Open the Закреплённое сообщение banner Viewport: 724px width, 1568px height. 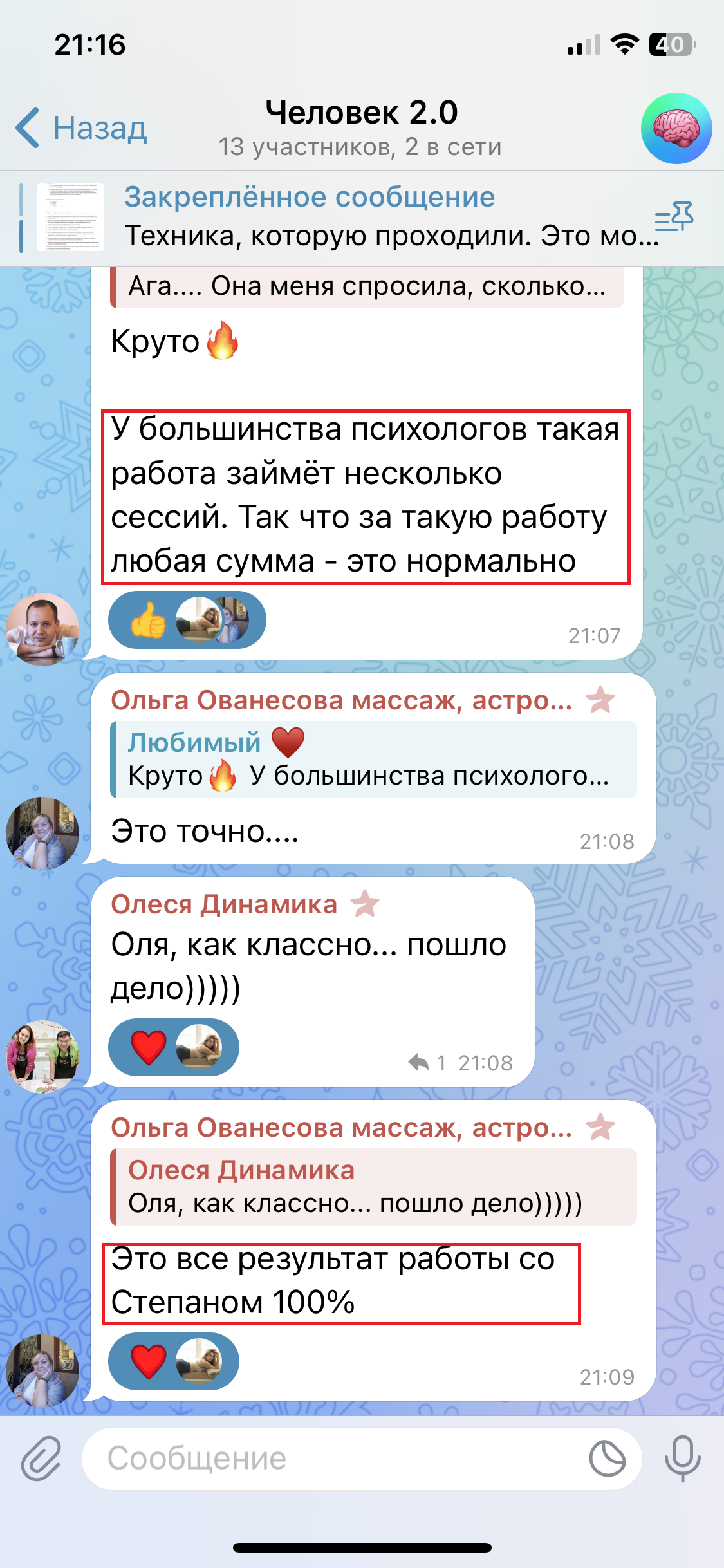[360, 218]
